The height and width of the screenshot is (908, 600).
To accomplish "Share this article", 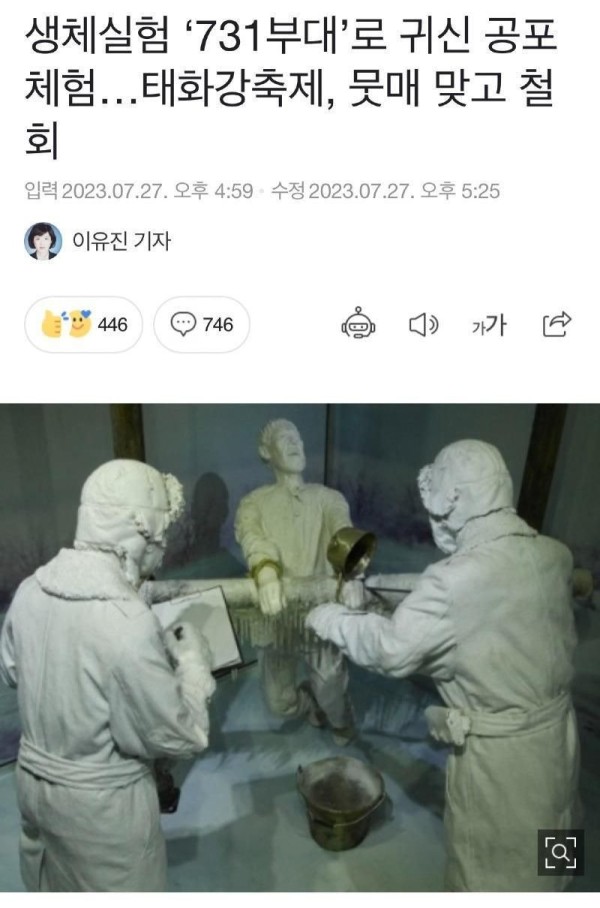I will point(556,323).
